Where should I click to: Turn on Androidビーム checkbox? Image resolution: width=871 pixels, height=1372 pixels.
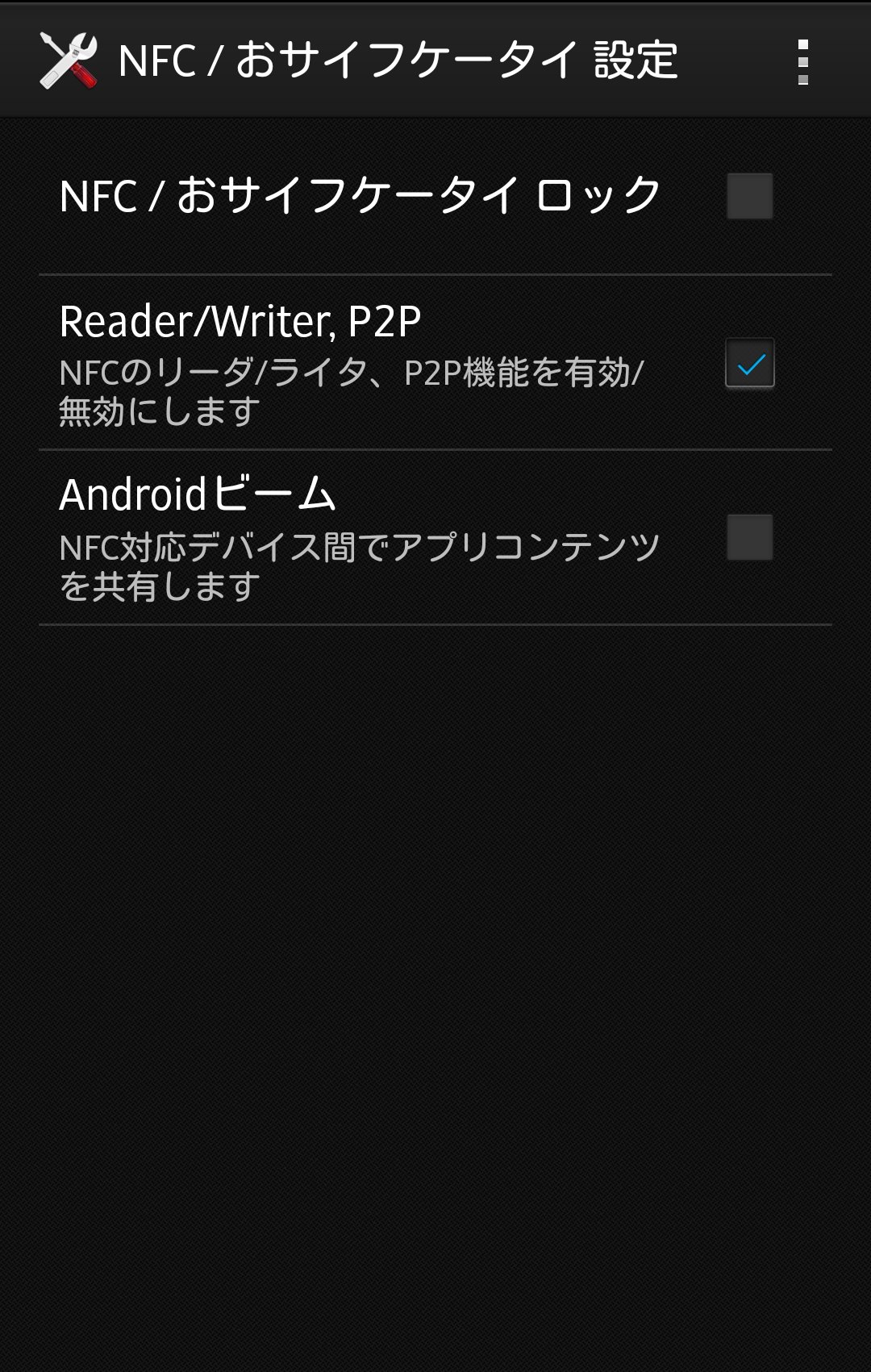[x=749, y=537]
